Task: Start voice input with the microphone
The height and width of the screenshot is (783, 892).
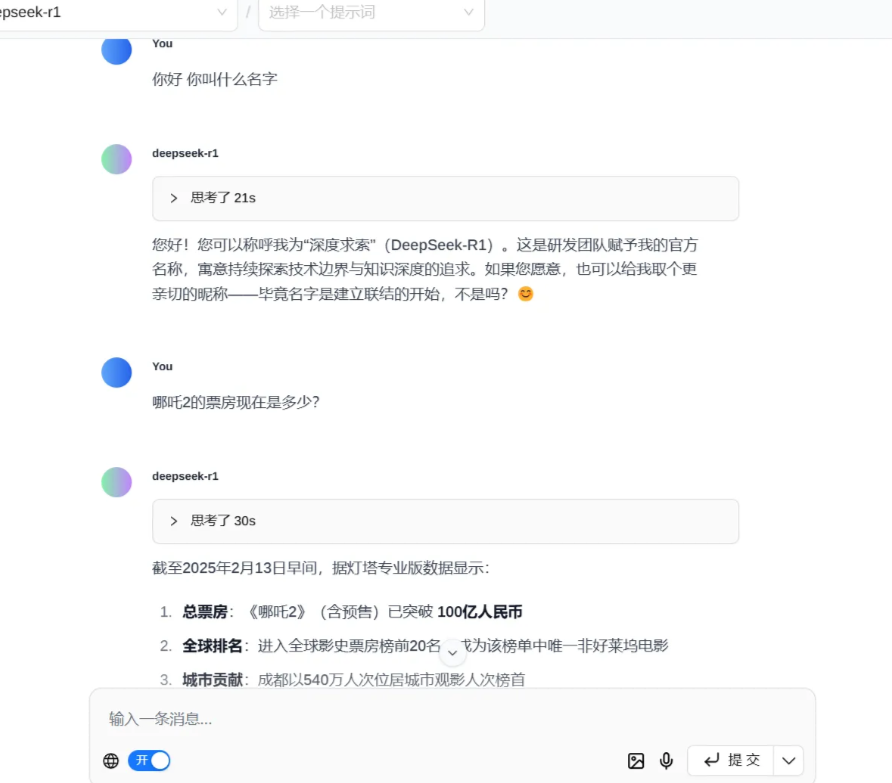Action: 666,761
